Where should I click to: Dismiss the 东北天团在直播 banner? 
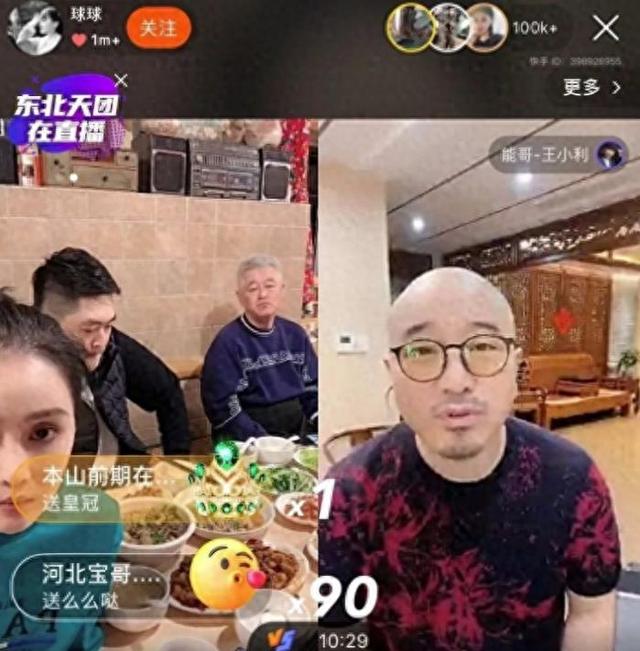click(x=121, y=80)
